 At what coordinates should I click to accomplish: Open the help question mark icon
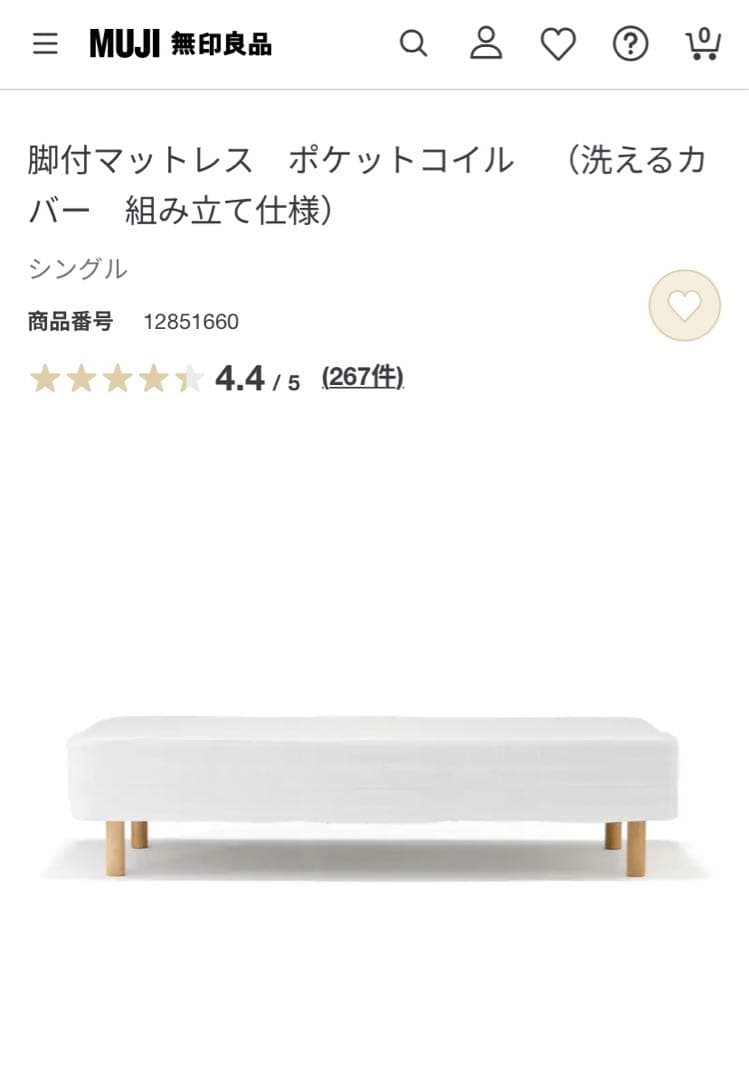630,44
